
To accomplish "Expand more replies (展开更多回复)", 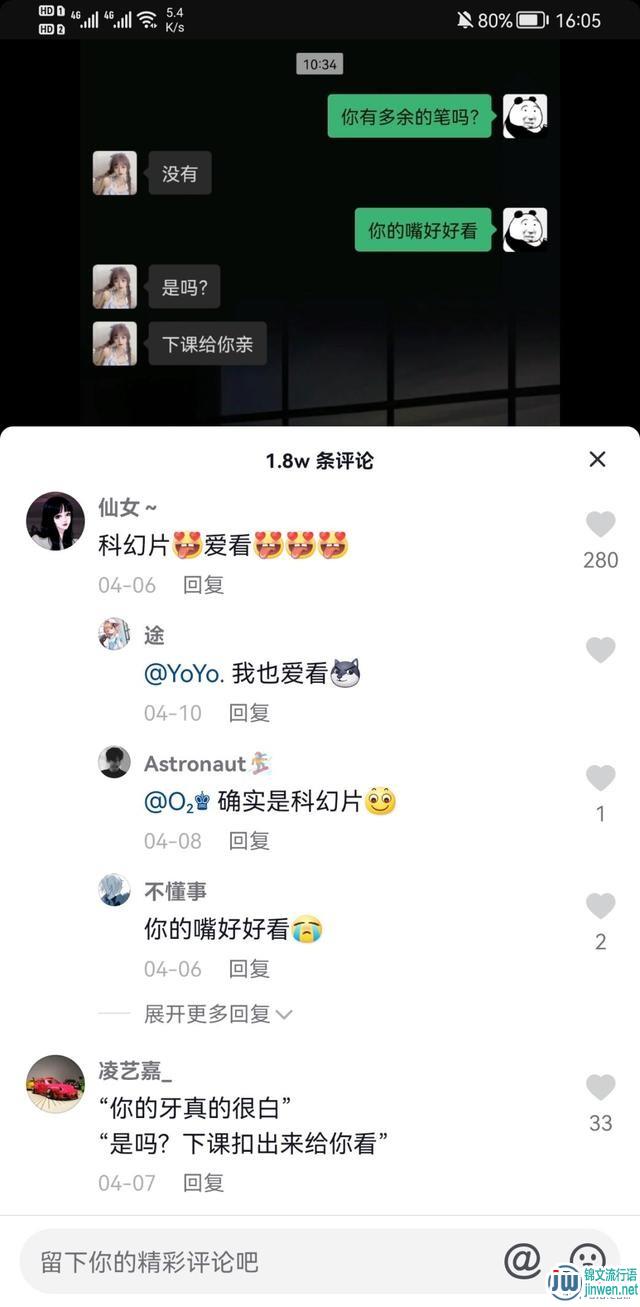I will pyautogui.click(x=217, y=1014).
